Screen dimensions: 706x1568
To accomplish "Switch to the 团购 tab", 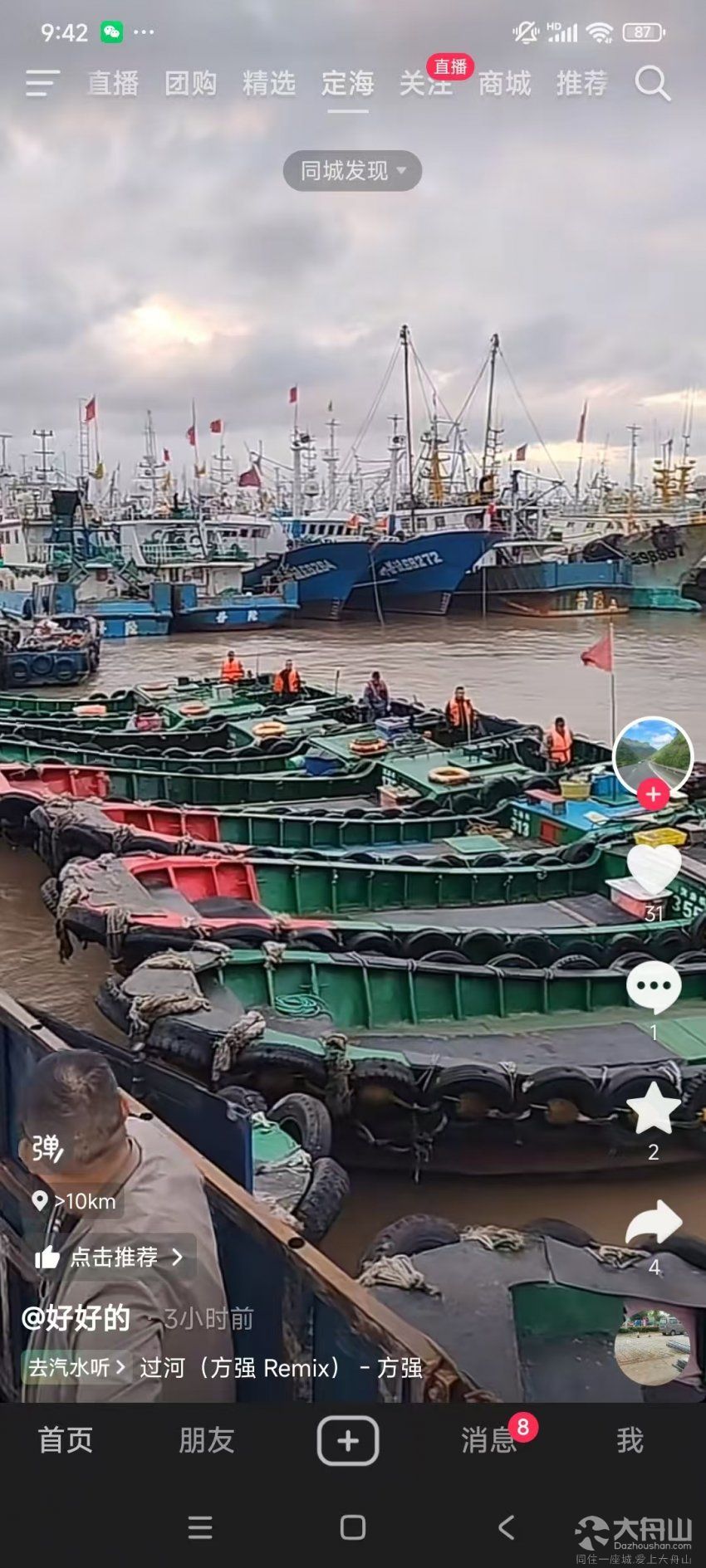I will click(x=190, y=83).
